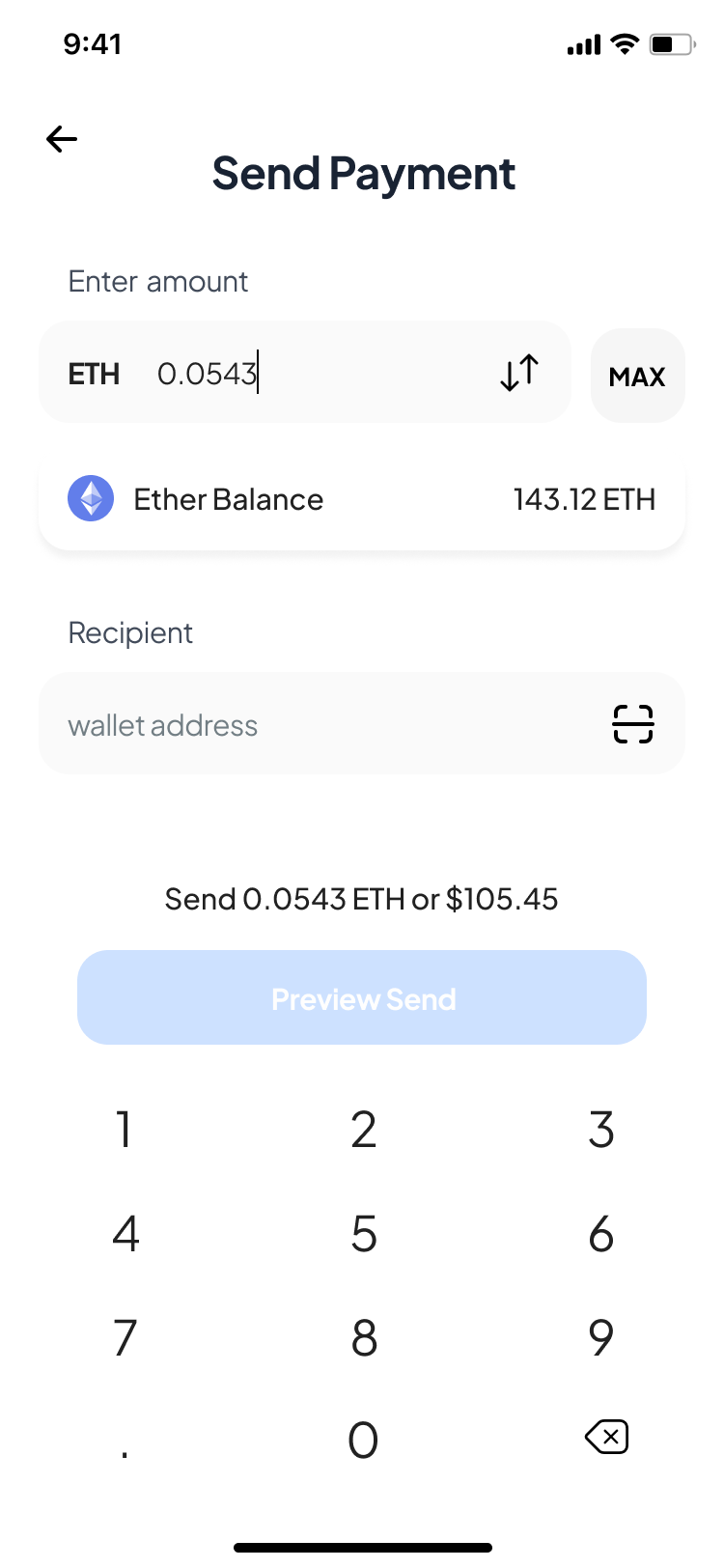Screen dimensions: 724x1568
Task: Enter digit 2 on the keypad
Action: (363, 1129)
